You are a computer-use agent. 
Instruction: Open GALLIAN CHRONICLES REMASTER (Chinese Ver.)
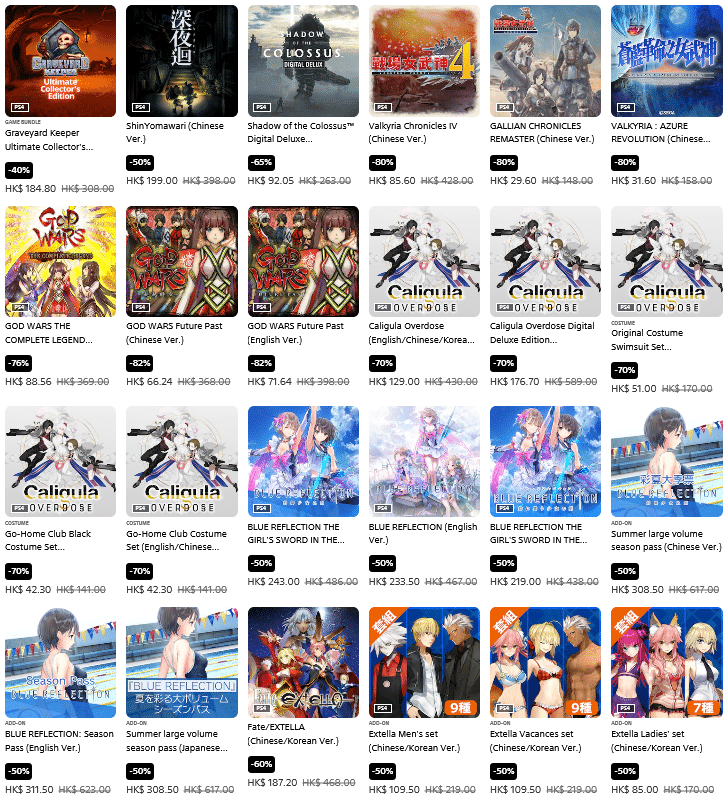(x=545, y=60)
